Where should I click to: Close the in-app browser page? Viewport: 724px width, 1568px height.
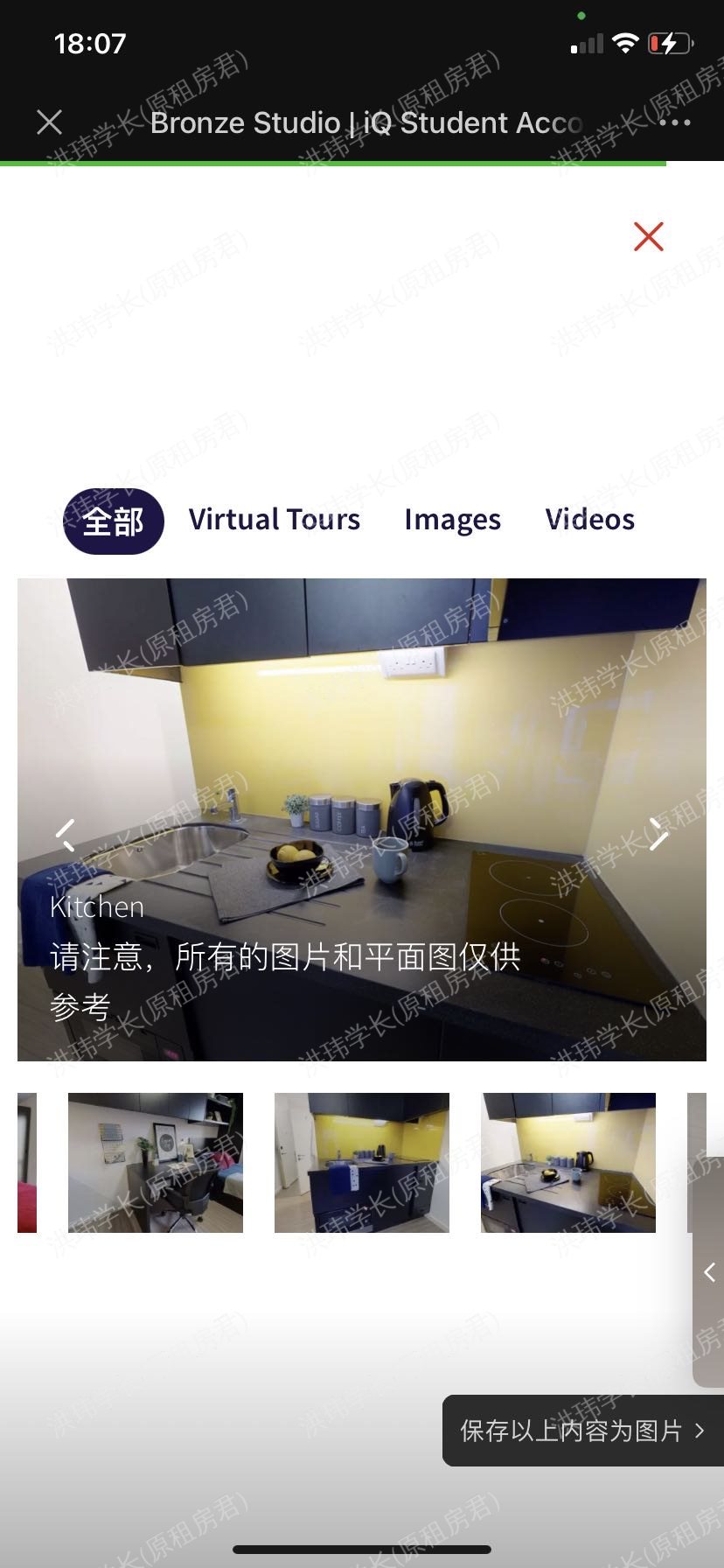click(50, 122)
